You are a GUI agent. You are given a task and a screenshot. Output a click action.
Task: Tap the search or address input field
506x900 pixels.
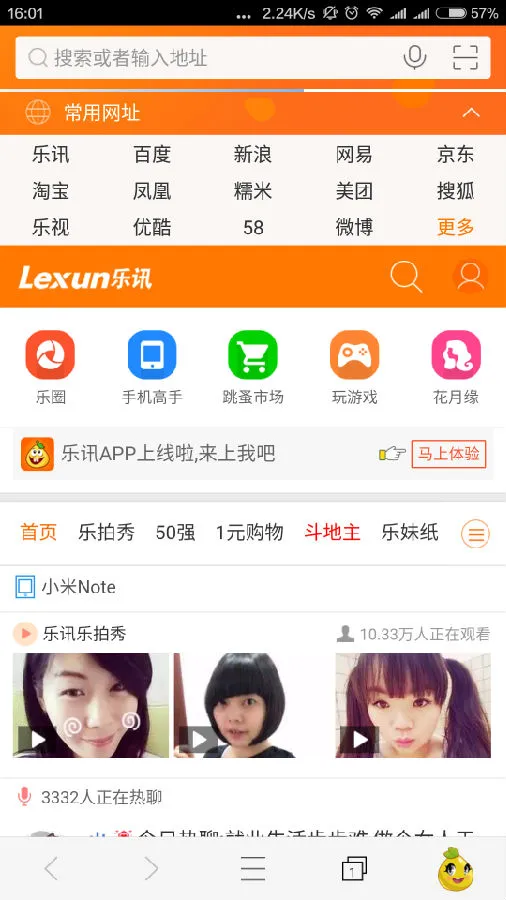(x=207, y=58)
